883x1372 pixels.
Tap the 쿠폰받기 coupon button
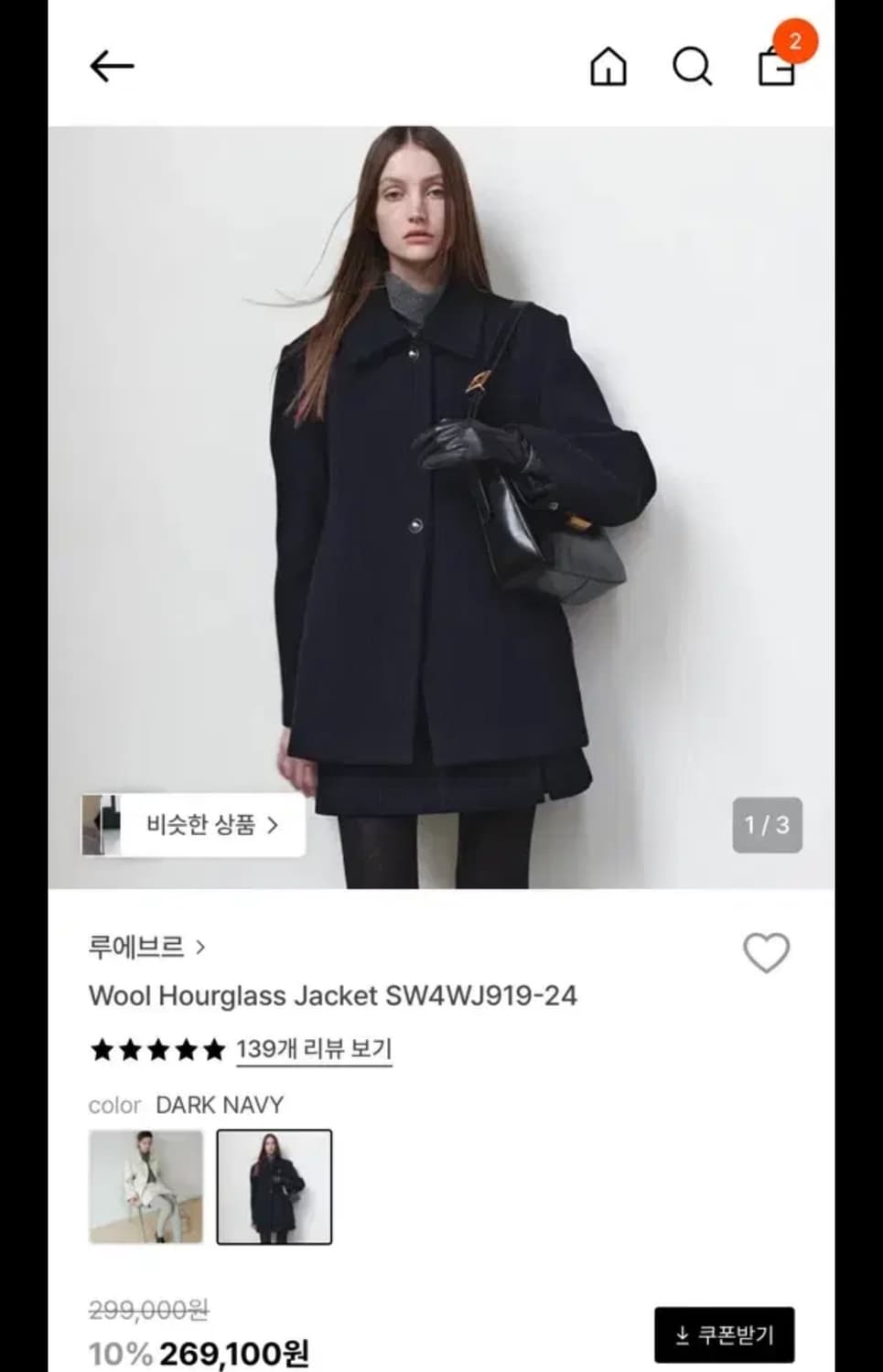[x=724, y=1334]
